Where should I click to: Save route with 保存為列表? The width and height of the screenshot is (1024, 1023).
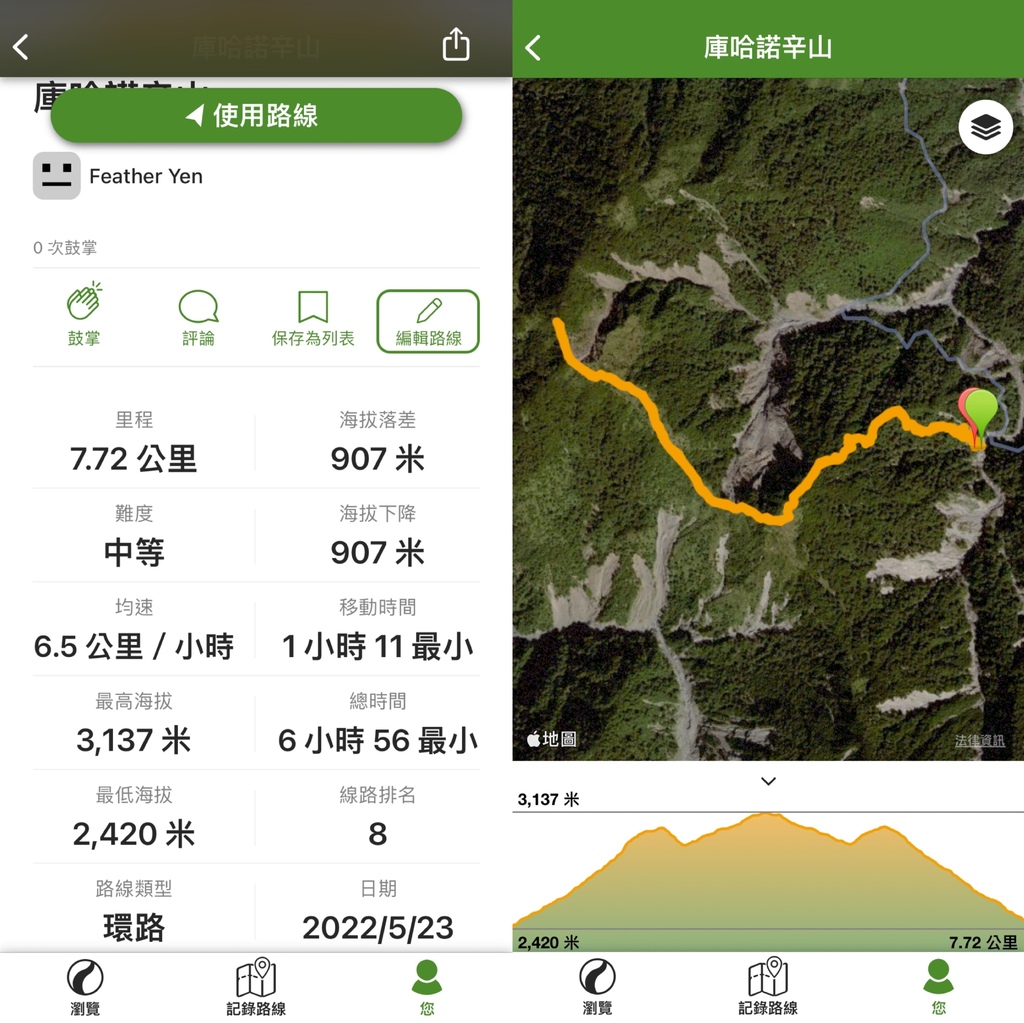(x=313, y=318)
